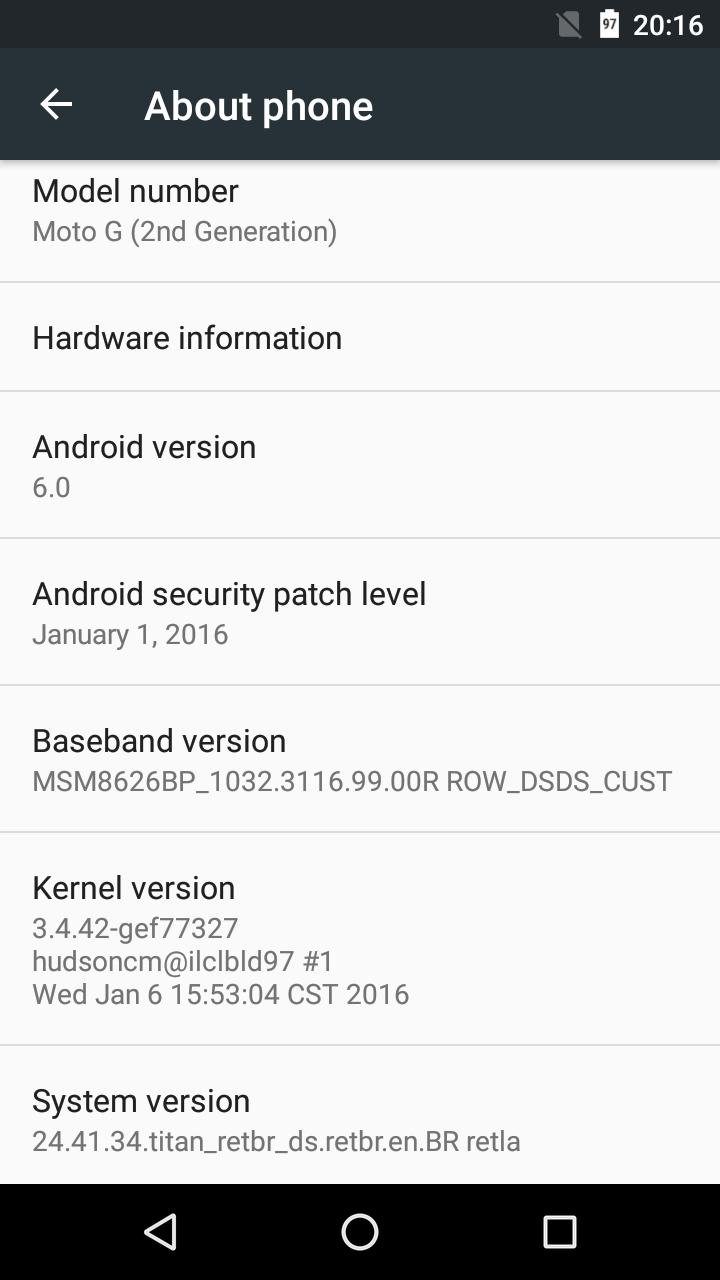Screen dimensions: 720x1280
Task: Select Android security patch level
Action: pyautogui.click(x=360, y=612)
